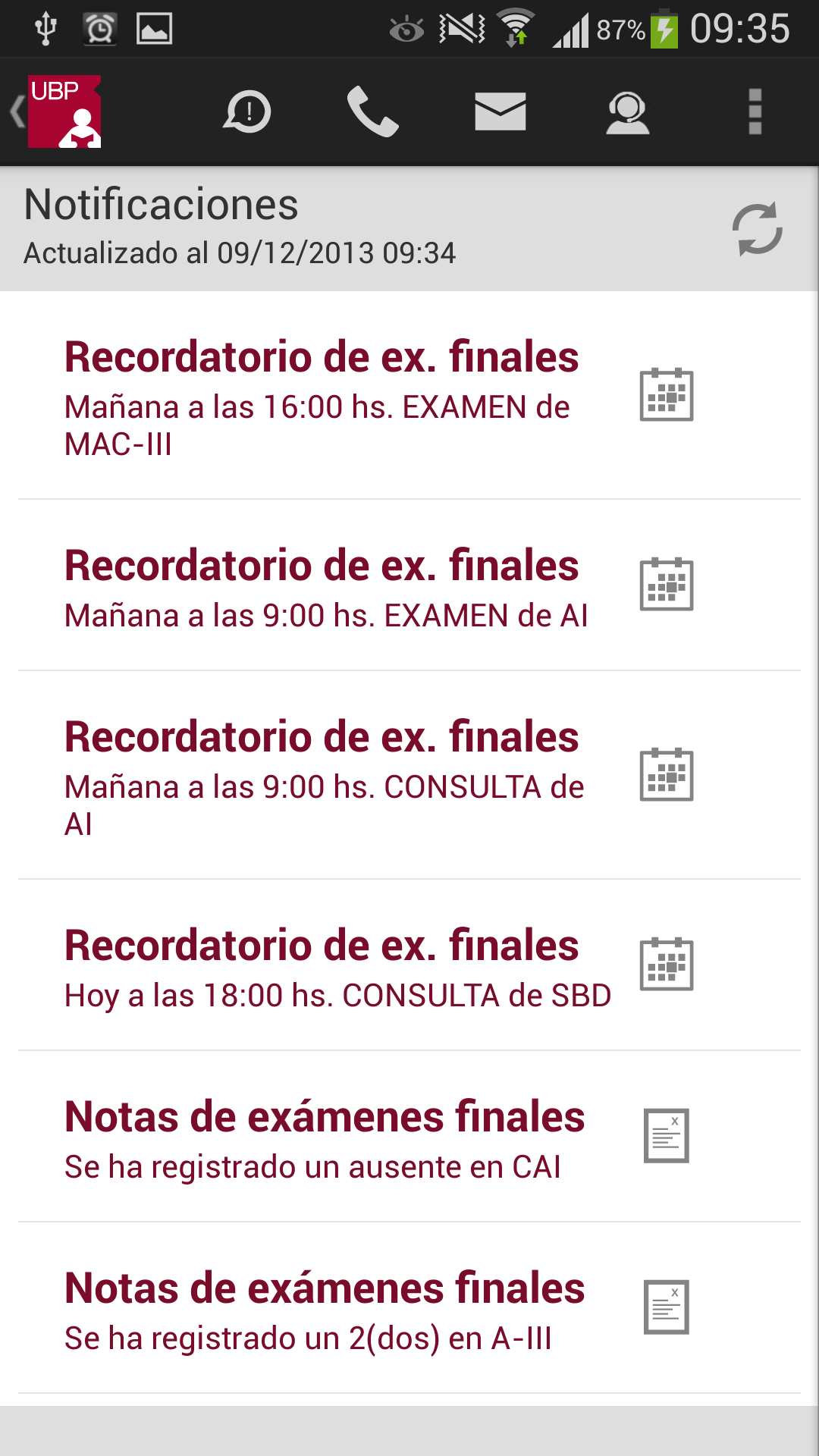The image size is (819, 1456).
Task: Tap the phone call icon
Action: (372, 112)
